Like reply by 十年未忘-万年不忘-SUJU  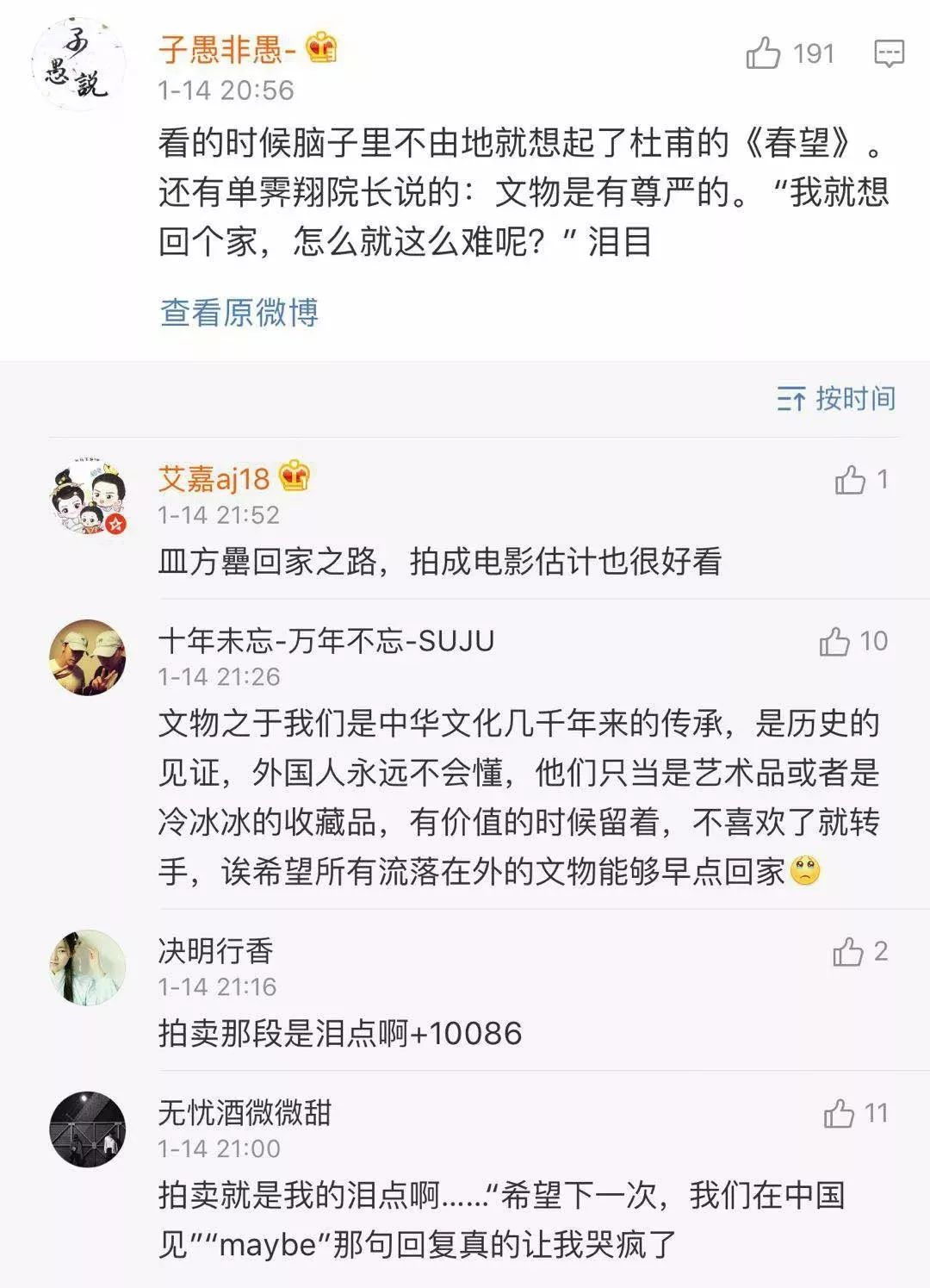835,641
